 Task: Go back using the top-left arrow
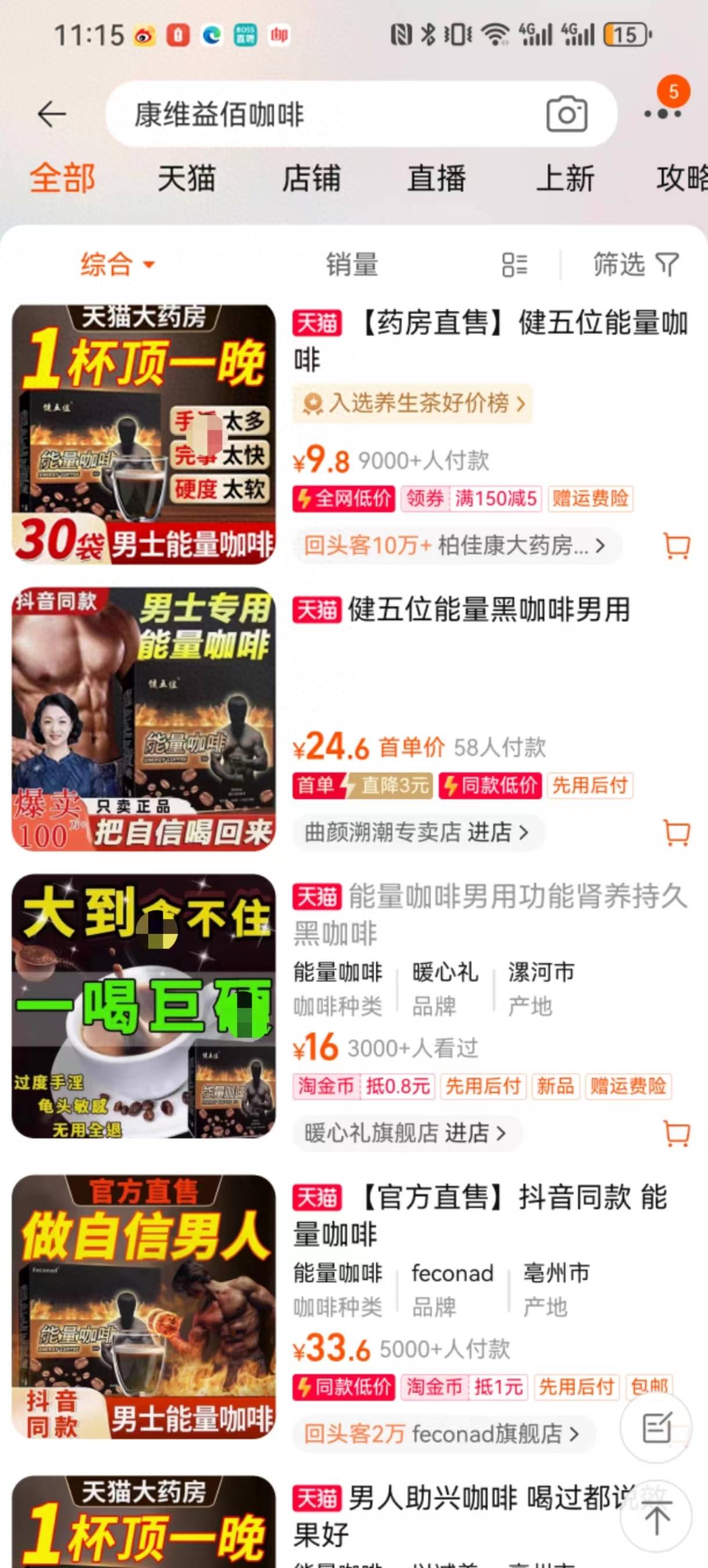coord(52,114)
